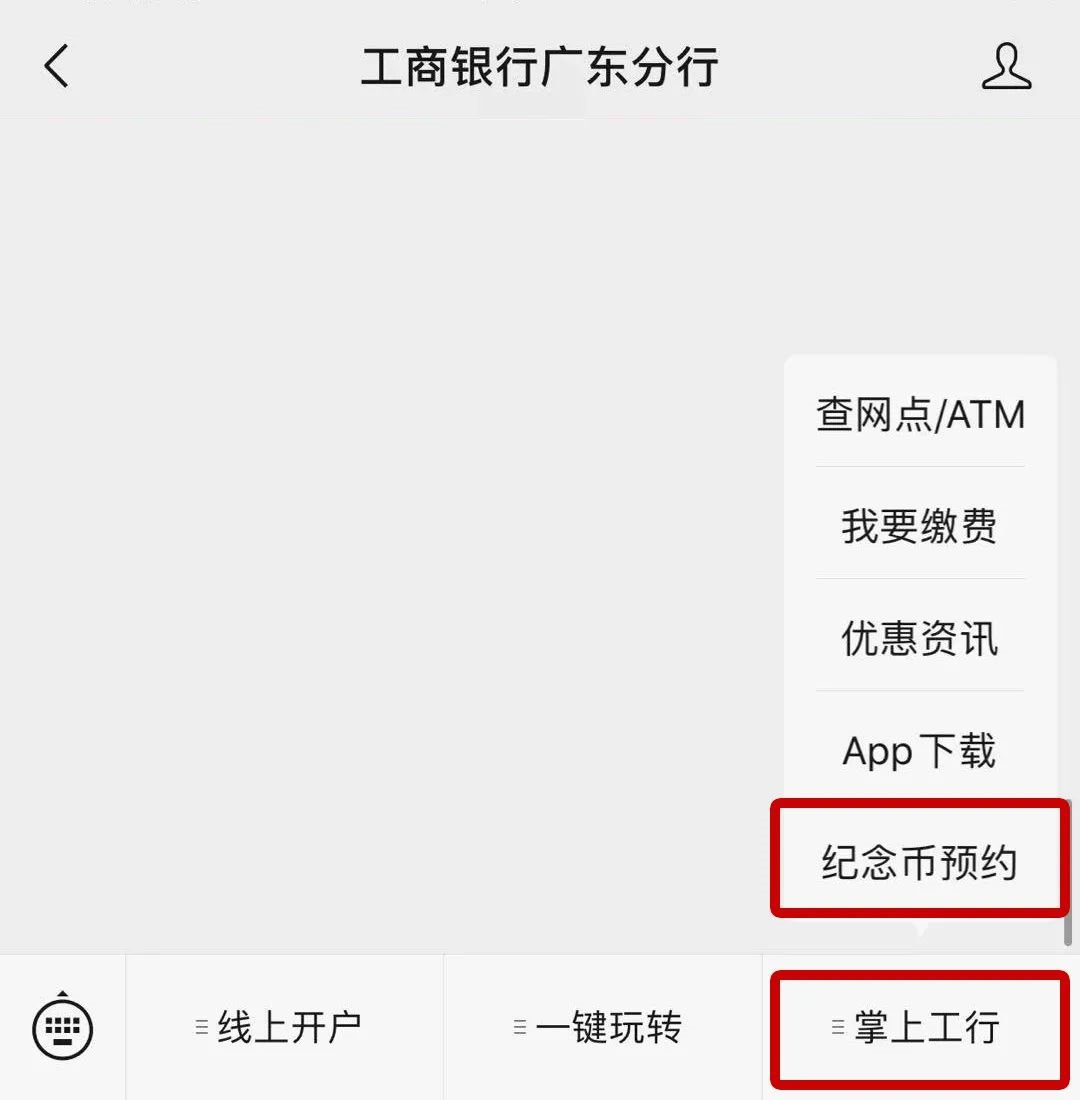The width and height of the screenshot is (1080, 1100).
Task: Select 查网点/ATM from the popup
Action: (x=920, y=414)
